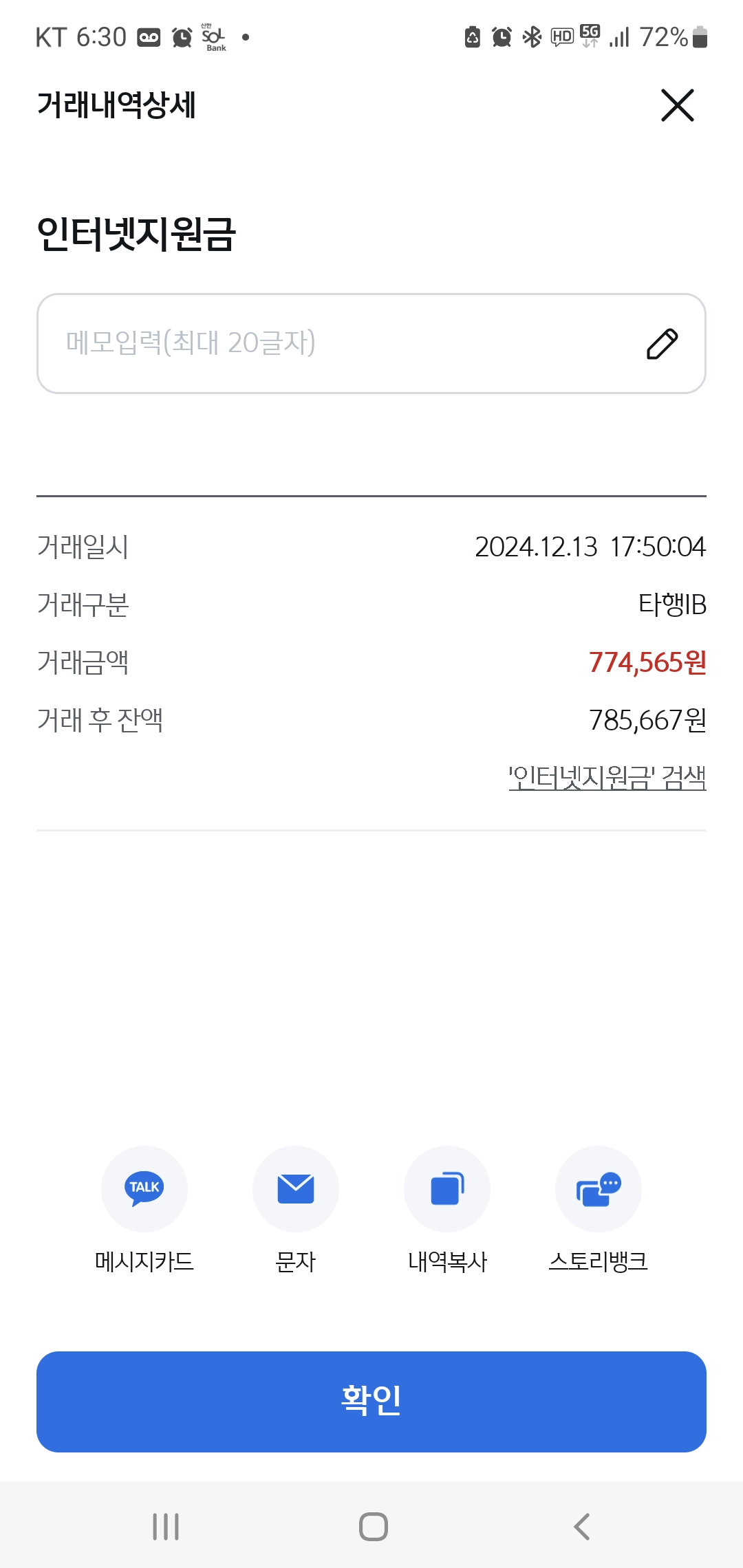Go back using system back button

click(582, 1527)
